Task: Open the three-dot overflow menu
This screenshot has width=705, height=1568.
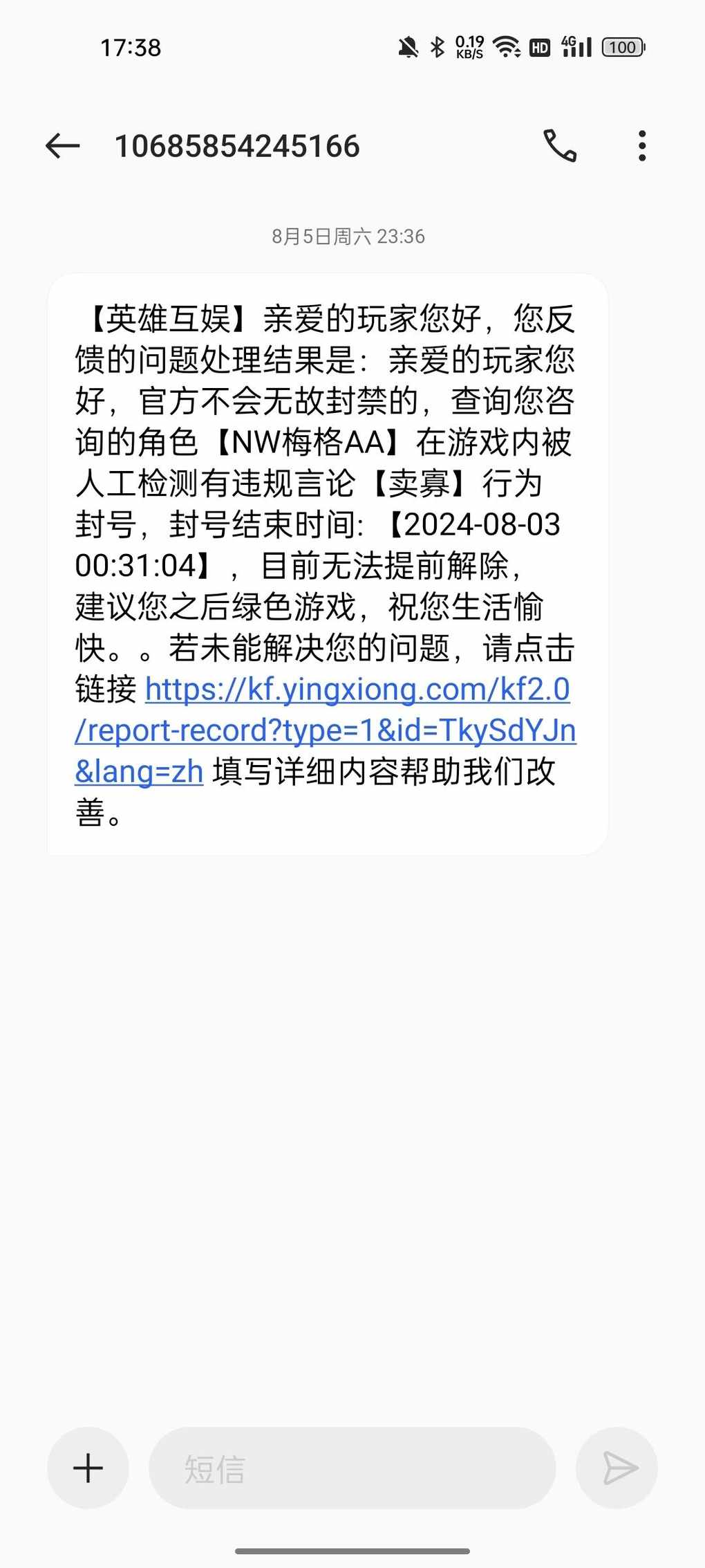Action: [642, 146]
